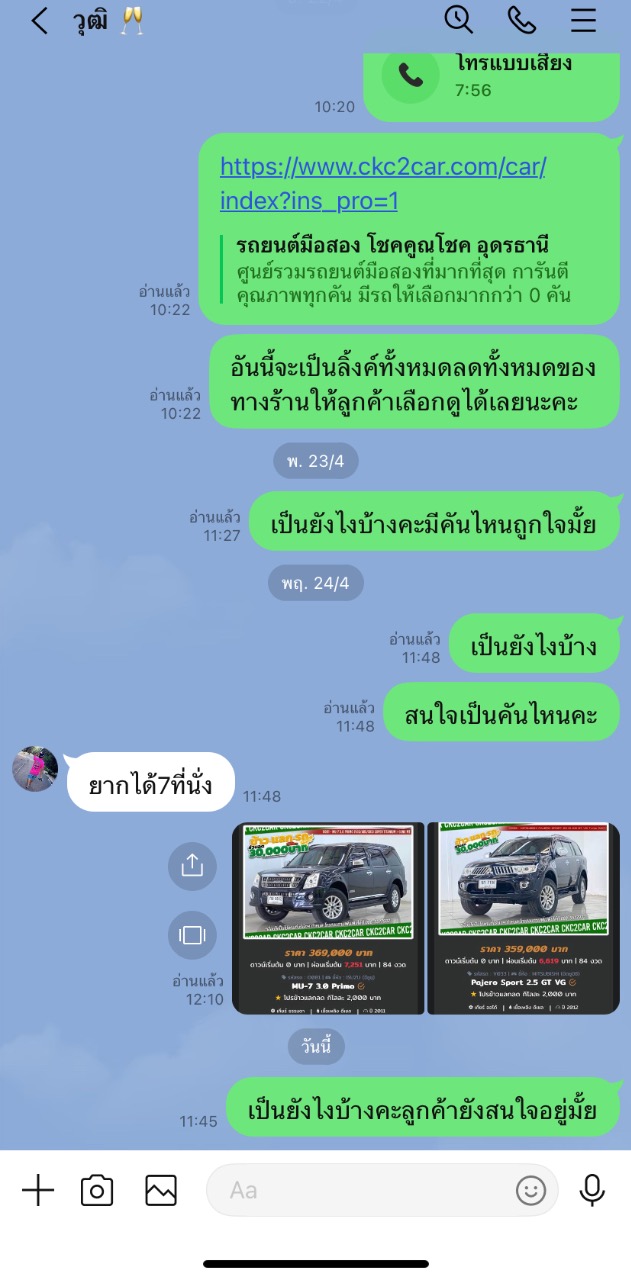Record a voice message with the microphone
This screenshot has height=1280, width=631.
point(592,1190)
